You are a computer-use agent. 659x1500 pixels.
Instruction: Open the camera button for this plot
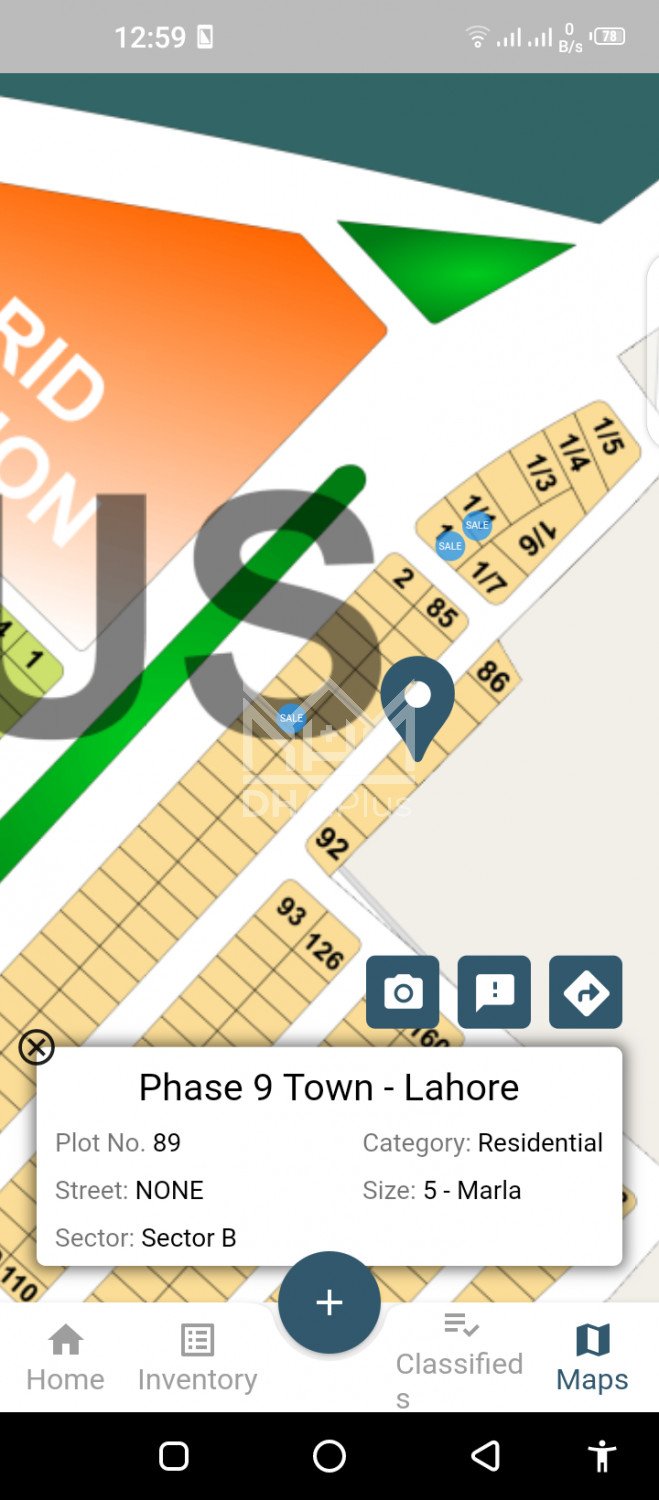pos(403,992)
